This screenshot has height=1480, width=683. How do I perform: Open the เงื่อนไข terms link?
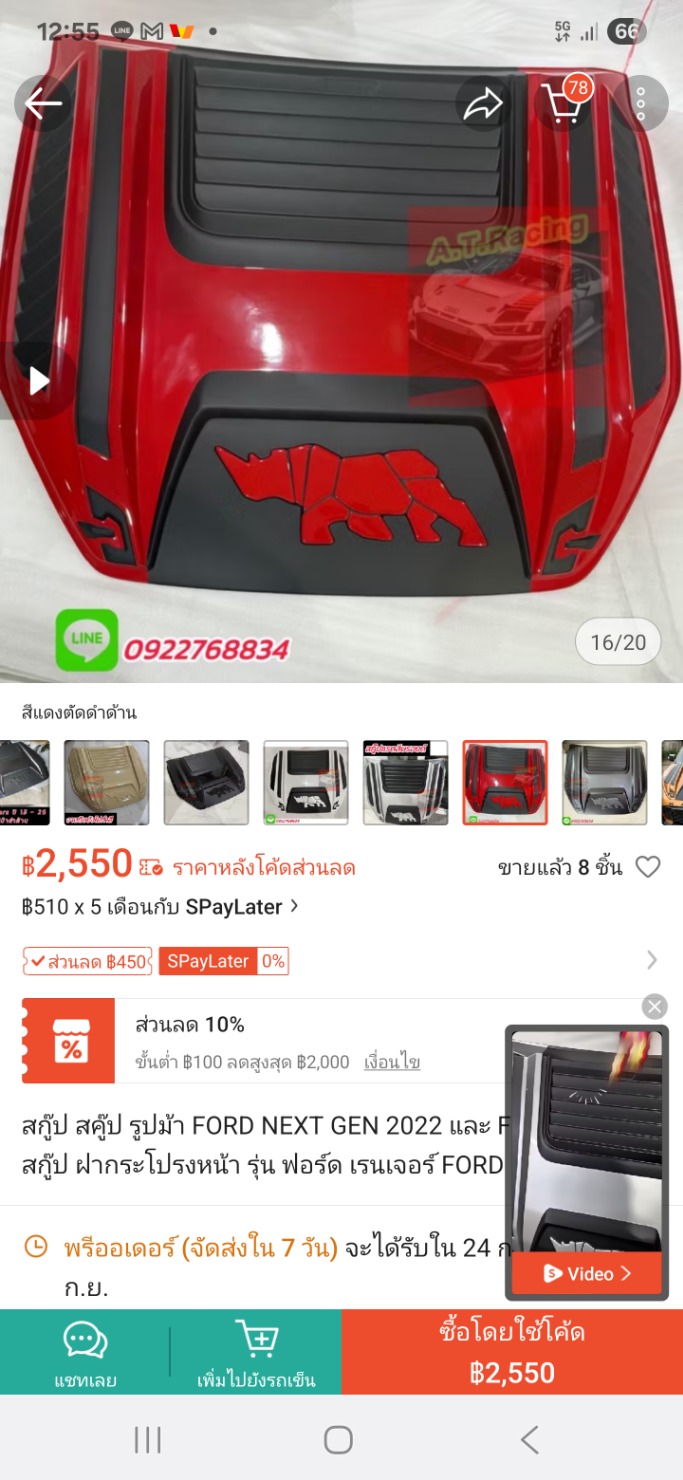tap(392, 1062)
